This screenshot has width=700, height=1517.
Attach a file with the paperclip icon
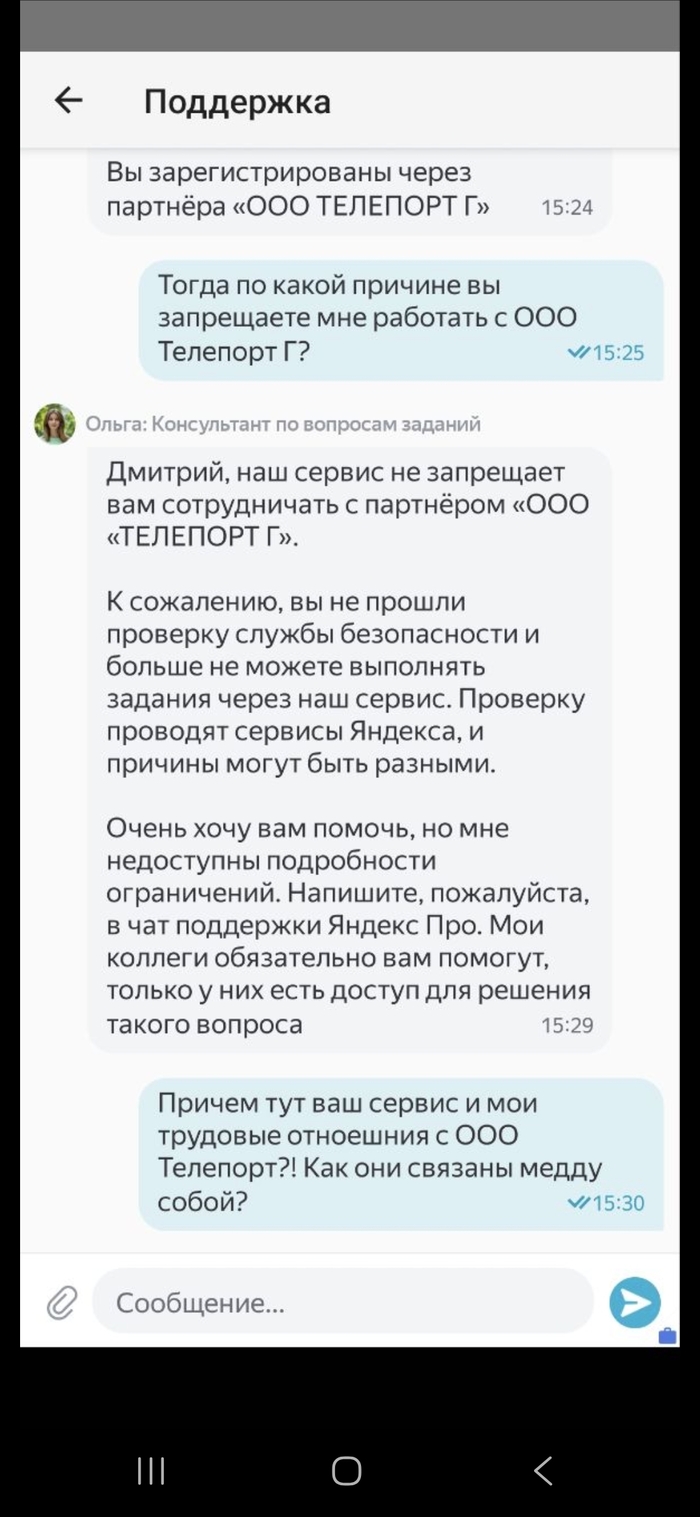point(62,1302)
